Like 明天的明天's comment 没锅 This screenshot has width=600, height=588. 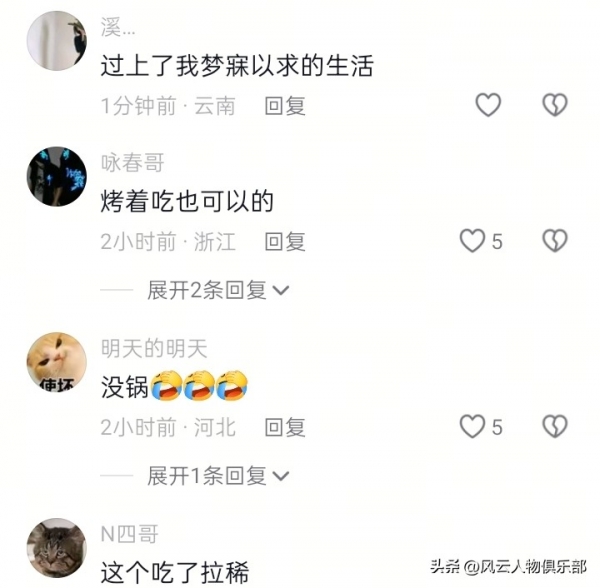pyautogui.click(x=472, y=427)
